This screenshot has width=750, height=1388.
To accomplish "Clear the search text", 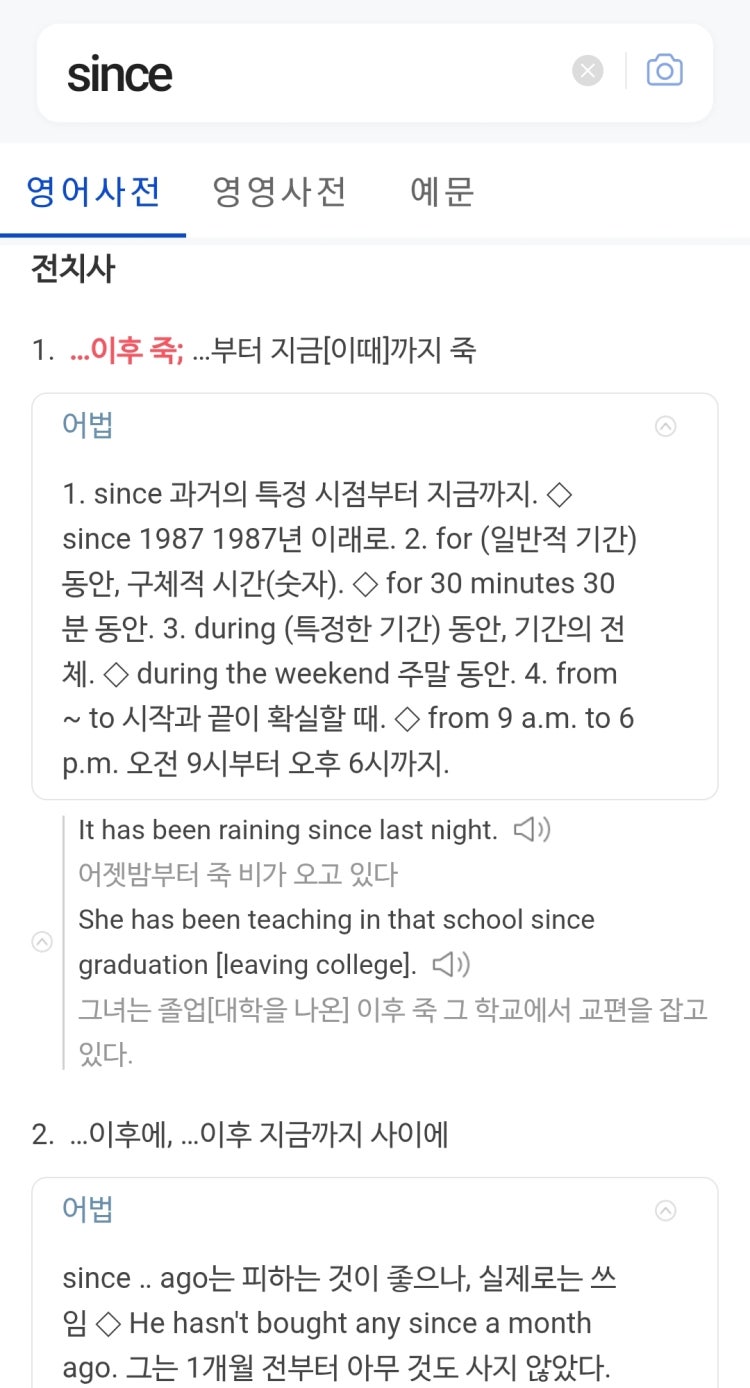I will click(588, 71).
